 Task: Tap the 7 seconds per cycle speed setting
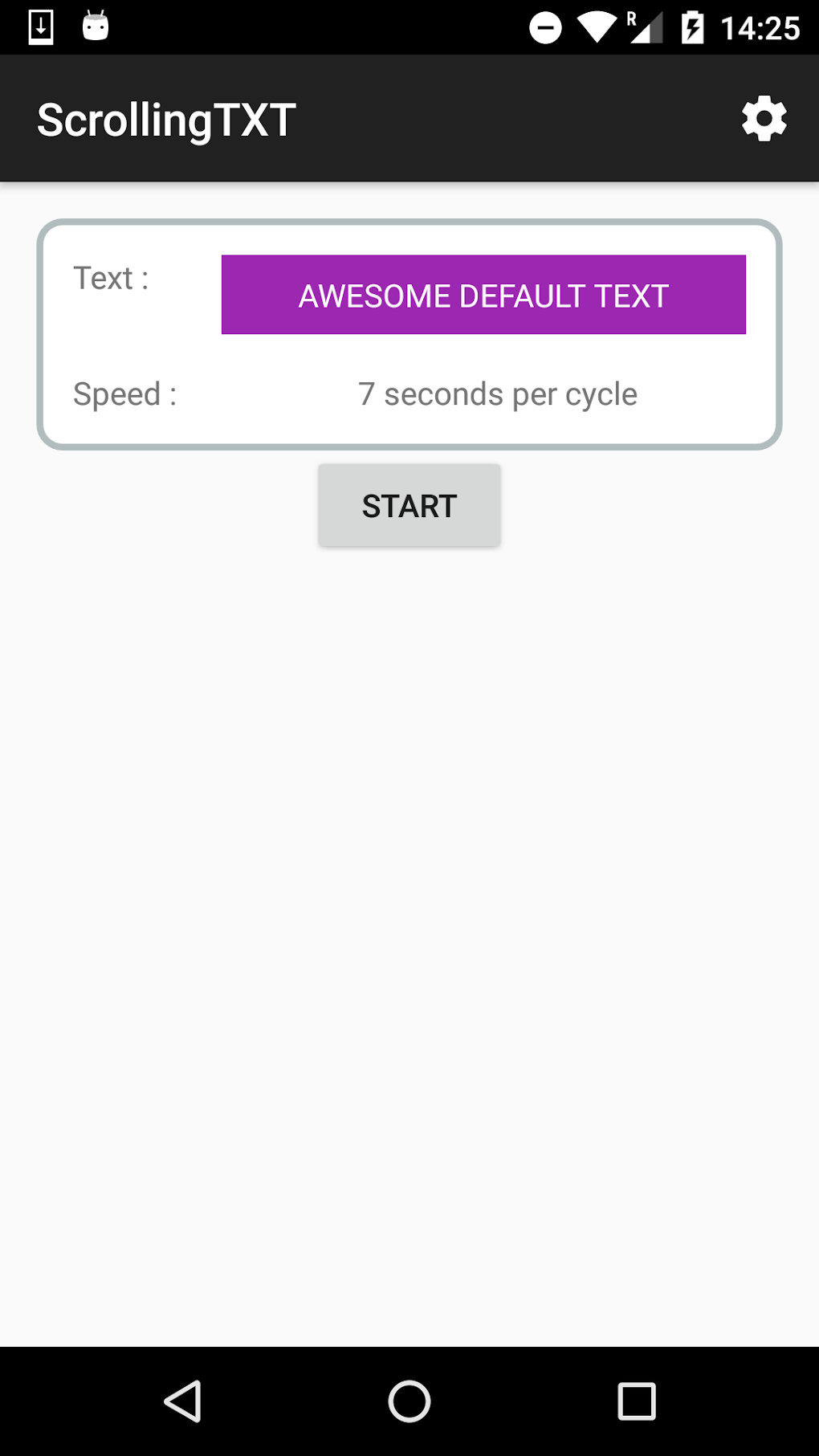[497, 394]
